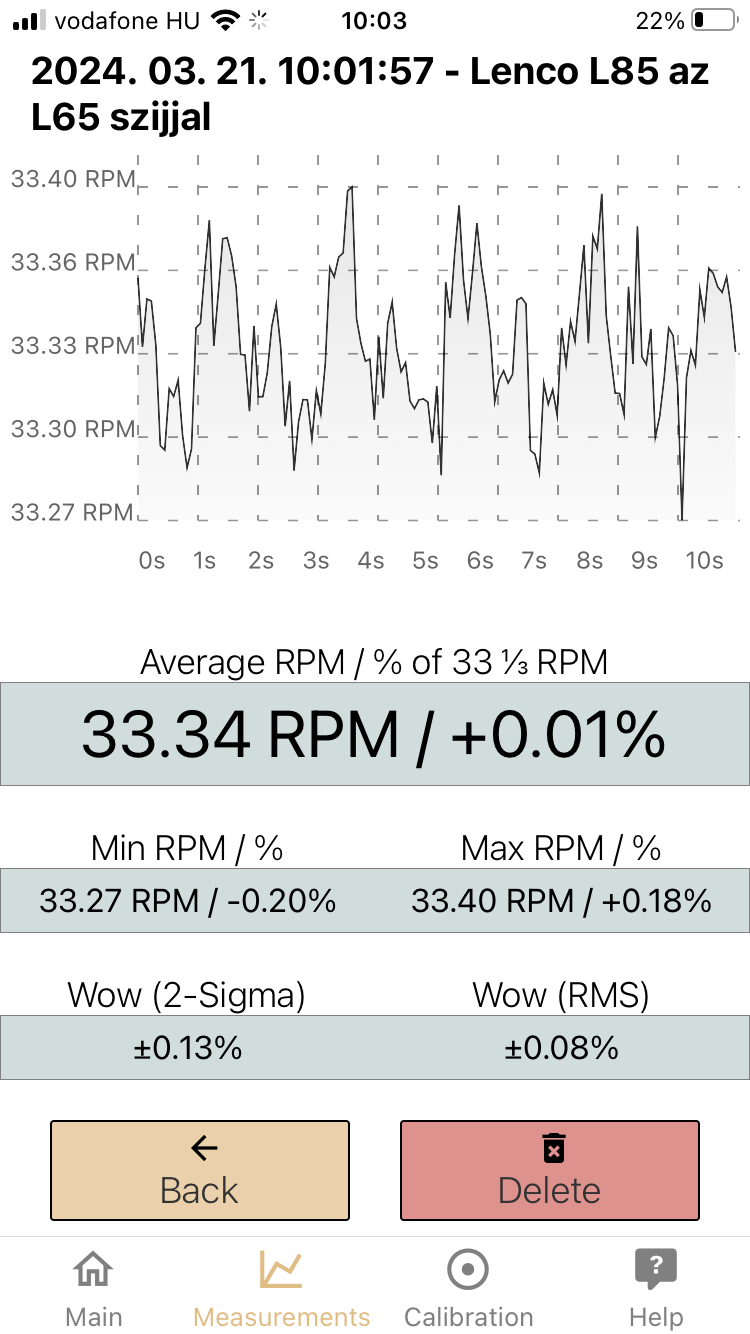Go back using the Back button

pyautogui.click(x=200, y=1170)
